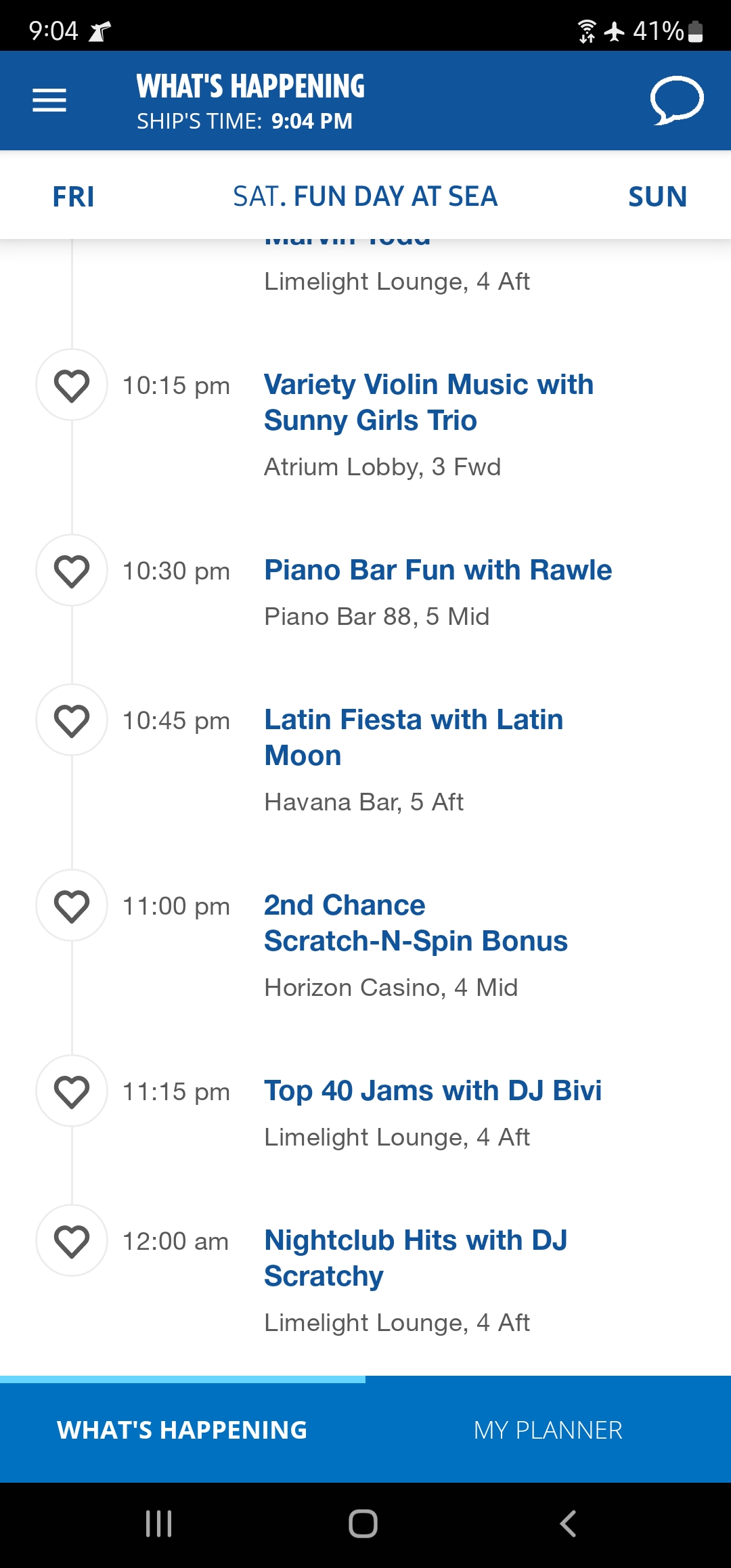View Latin Fiesta with Latin Moon details

pos(414,737)
